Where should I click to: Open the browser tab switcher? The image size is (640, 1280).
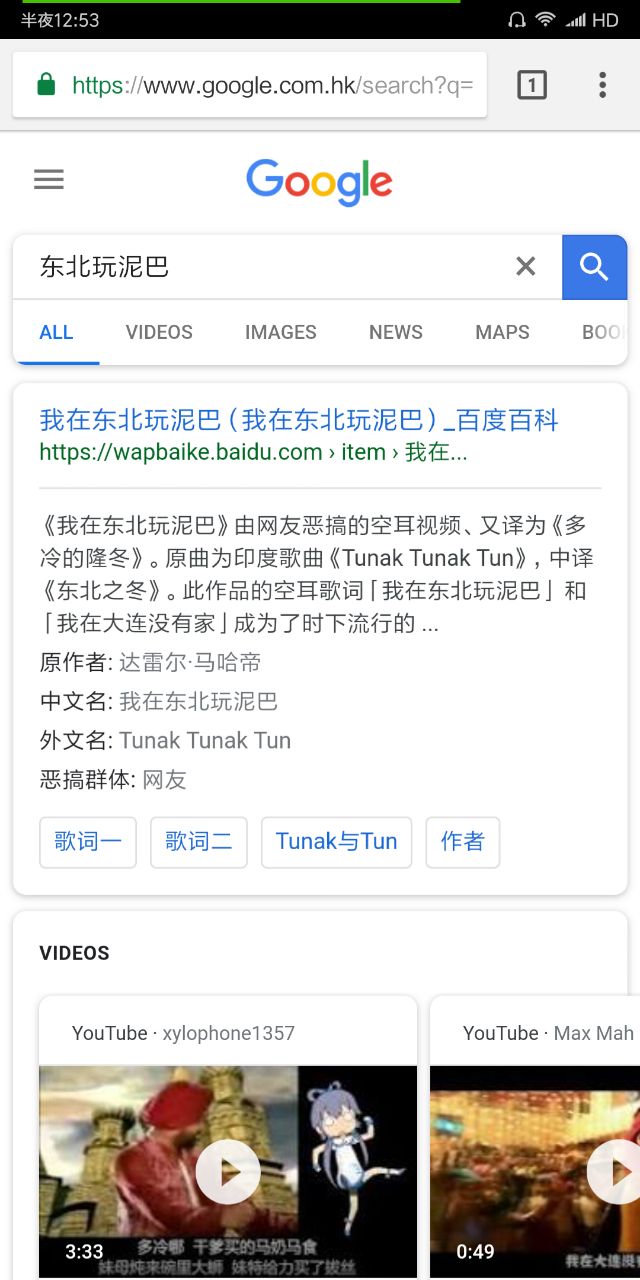(532, 86)
